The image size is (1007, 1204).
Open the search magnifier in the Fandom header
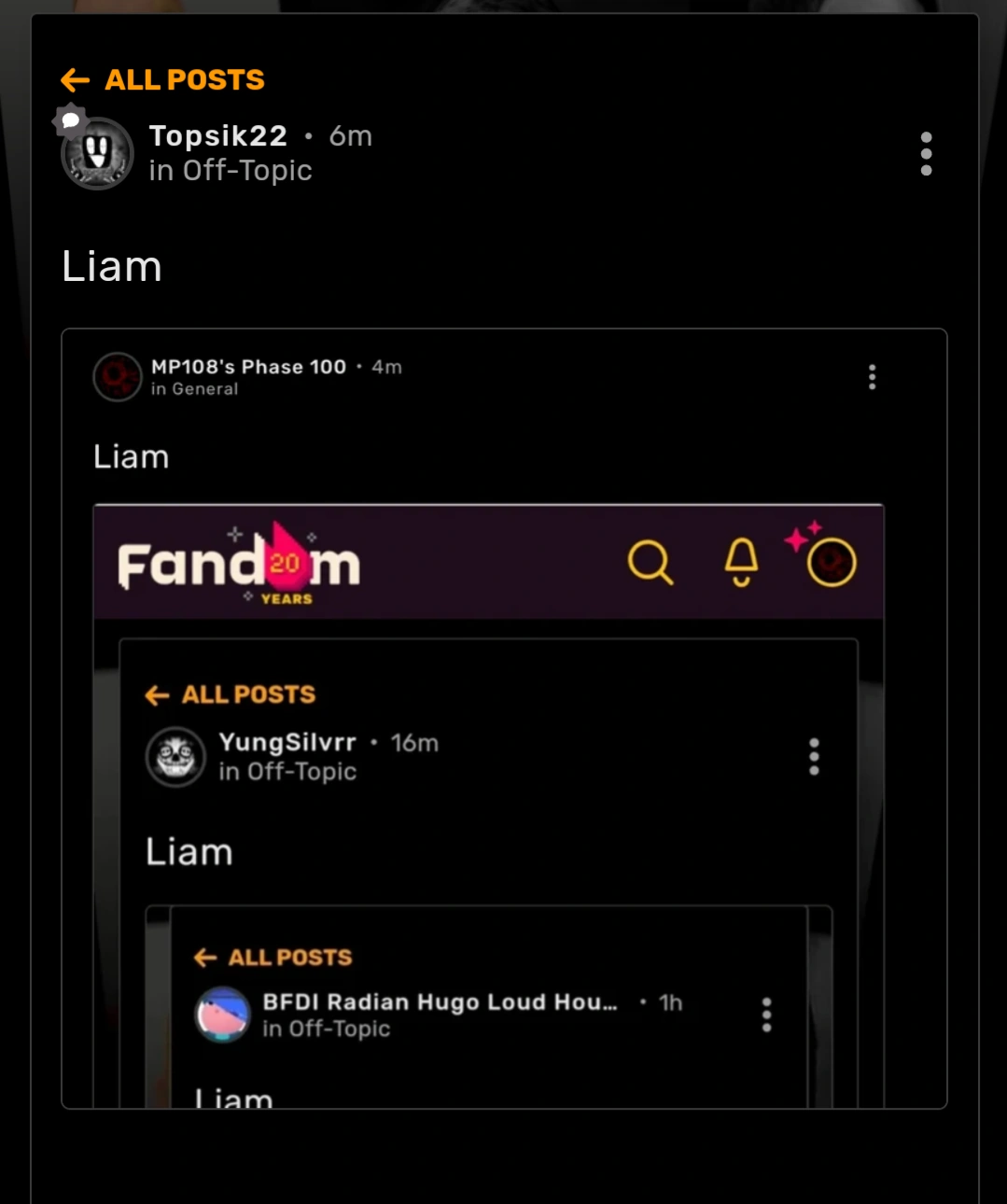click(651, 561)
